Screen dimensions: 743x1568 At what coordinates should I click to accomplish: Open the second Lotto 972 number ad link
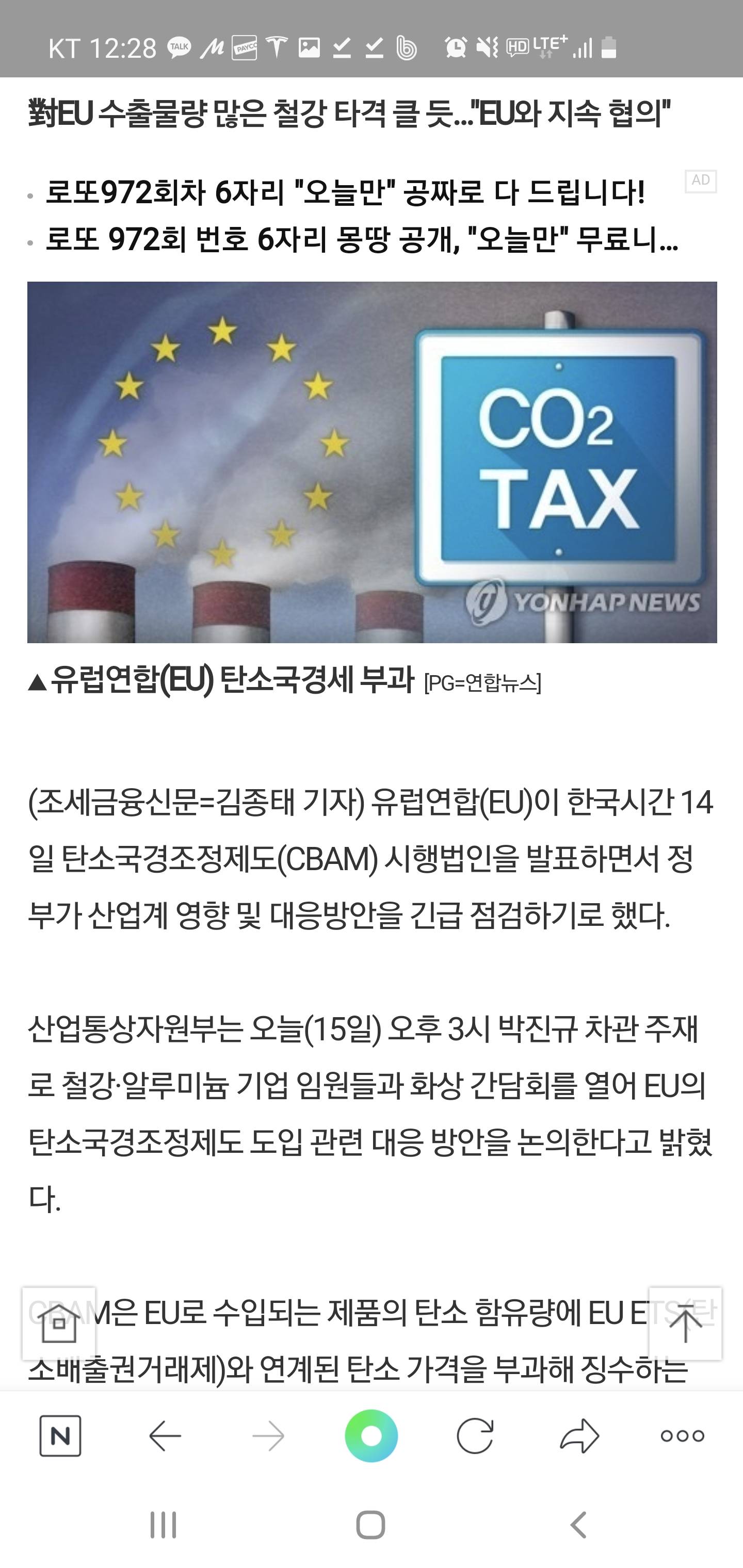pyautogui.click(x=362, y=240)
